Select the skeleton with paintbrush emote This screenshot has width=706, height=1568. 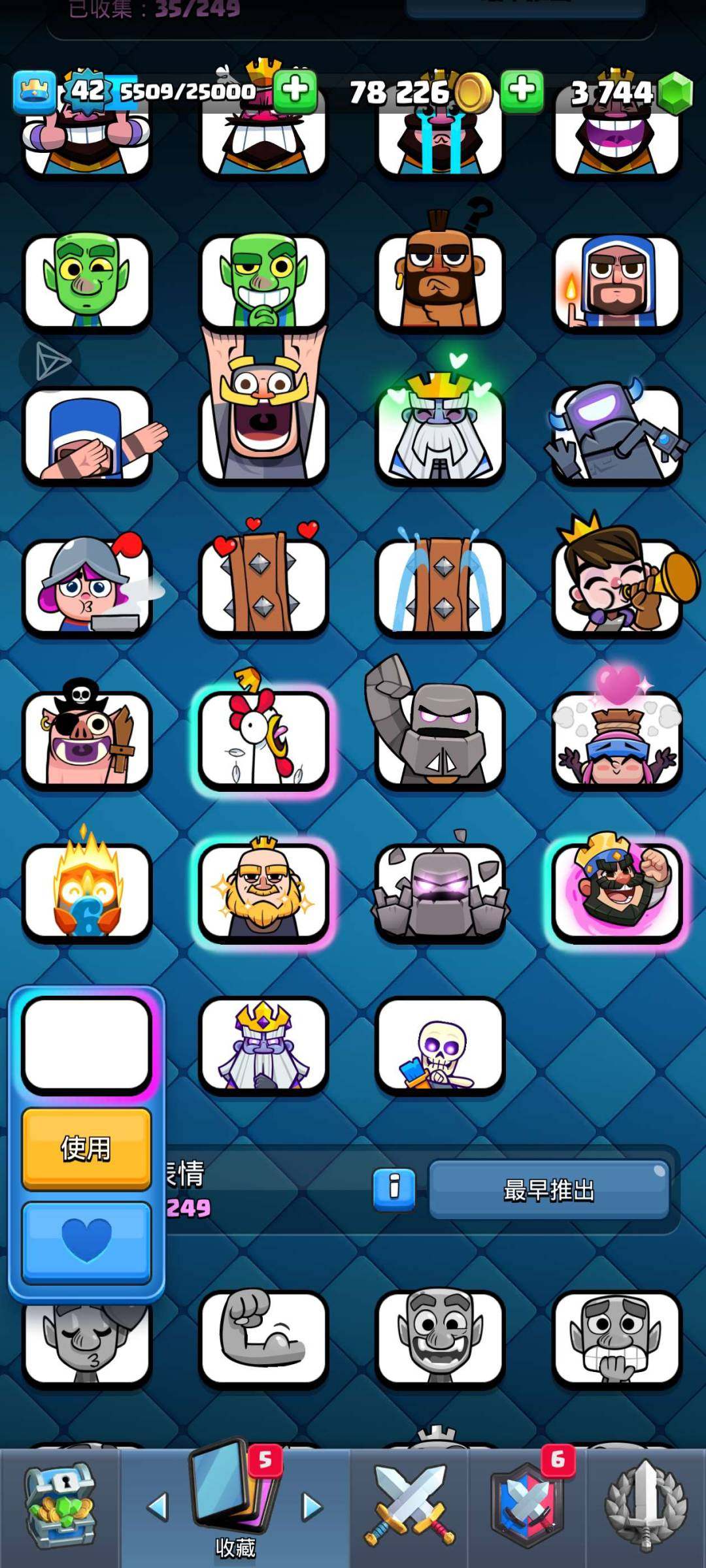pos(440,1045)
